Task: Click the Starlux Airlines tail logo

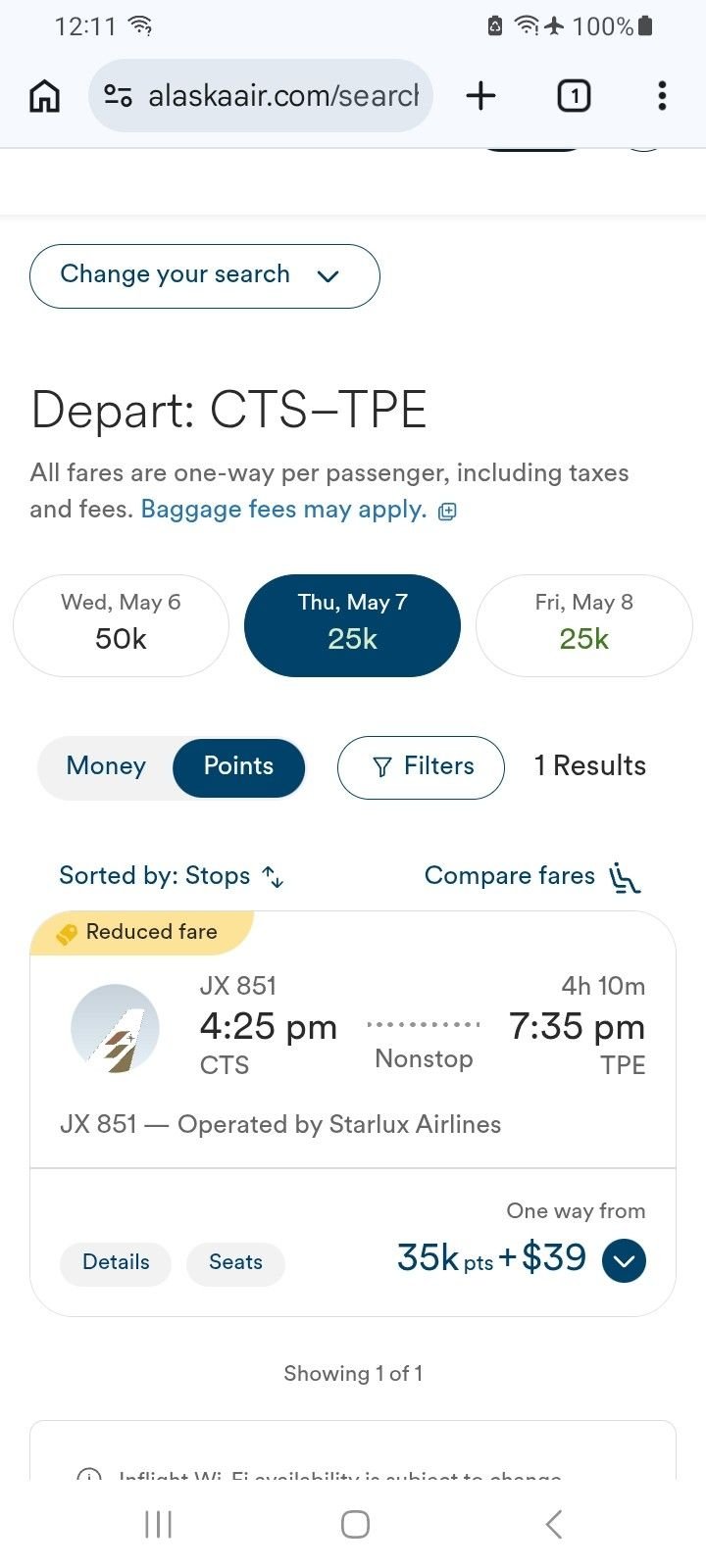Action: point(115,1028)
